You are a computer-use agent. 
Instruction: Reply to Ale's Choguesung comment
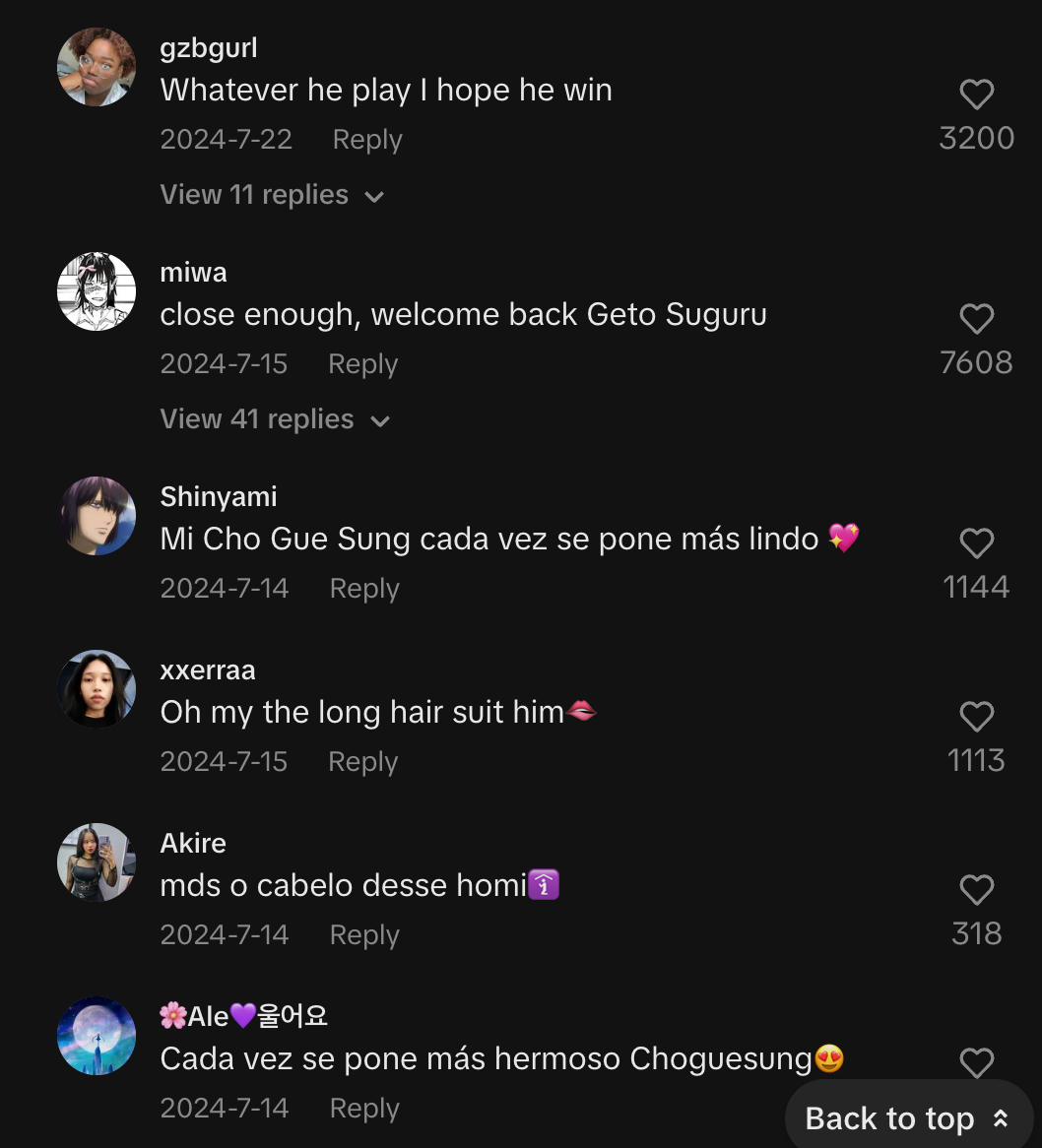click(x=364, y=1109)
